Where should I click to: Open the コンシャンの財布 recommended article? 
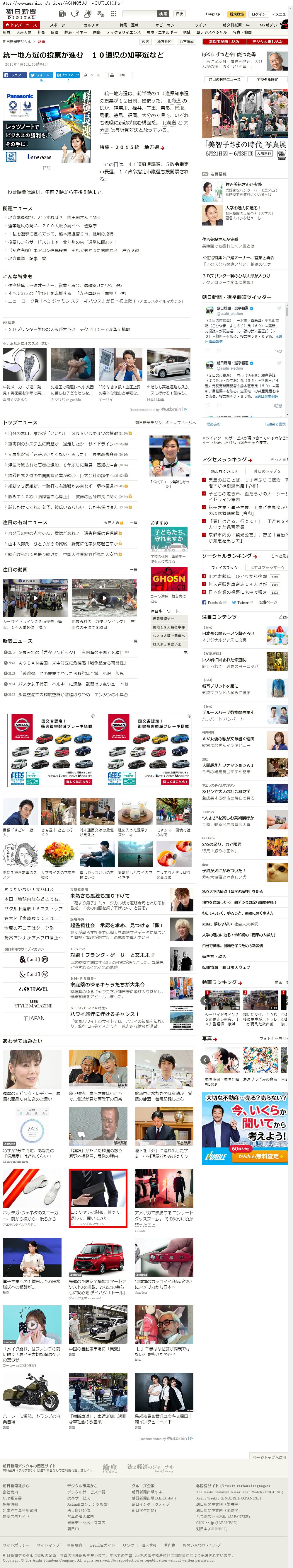(98, 1198)
